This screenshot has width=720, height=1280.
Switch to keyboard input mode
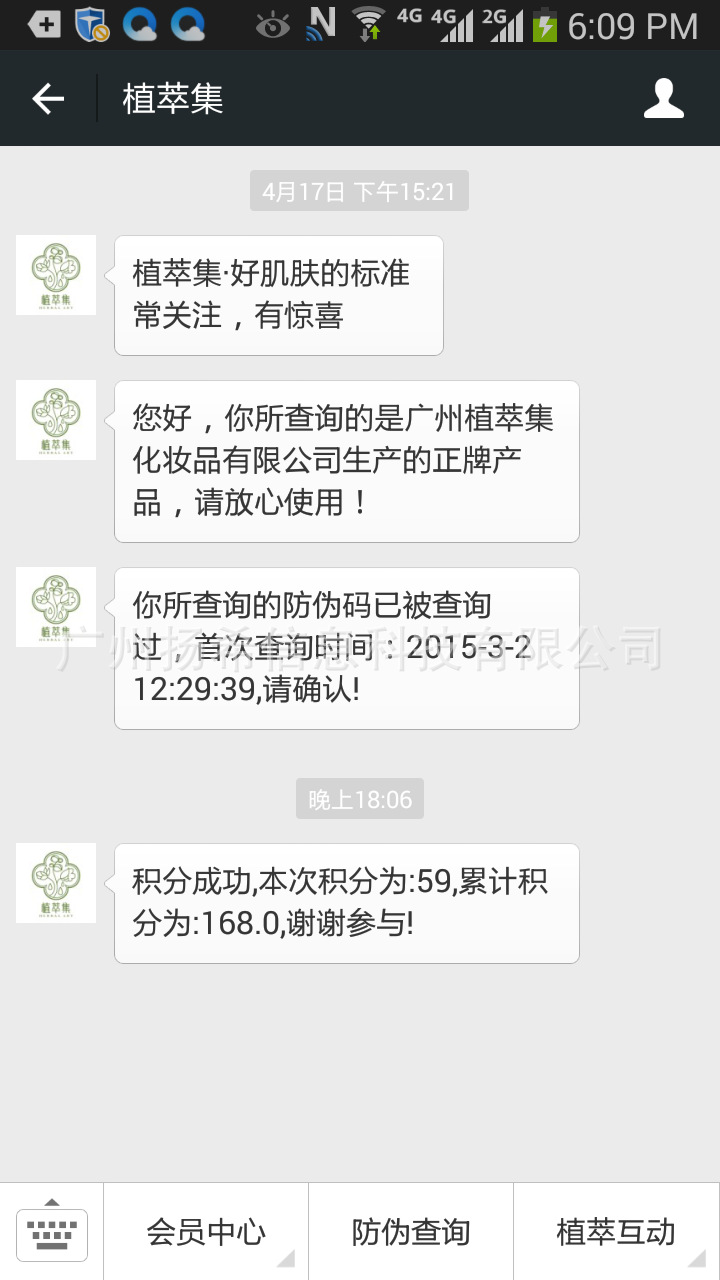click(x=52, y=1232)
